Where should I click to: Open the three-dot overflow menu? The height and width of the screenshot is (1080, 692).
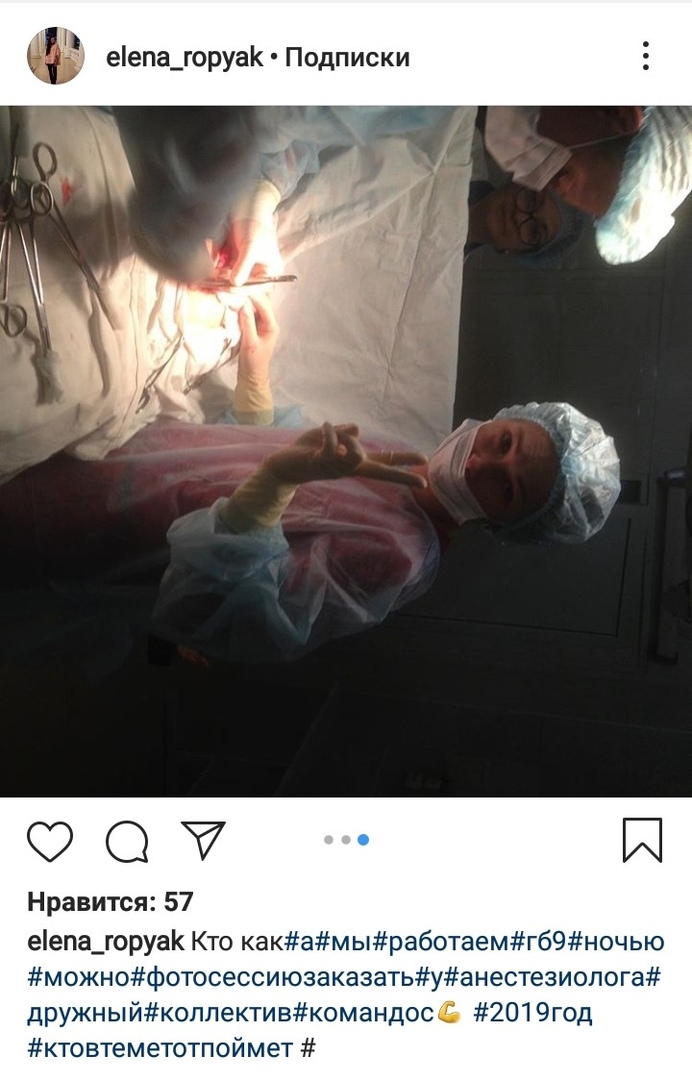pyautogui.click(x=647, y=56)
